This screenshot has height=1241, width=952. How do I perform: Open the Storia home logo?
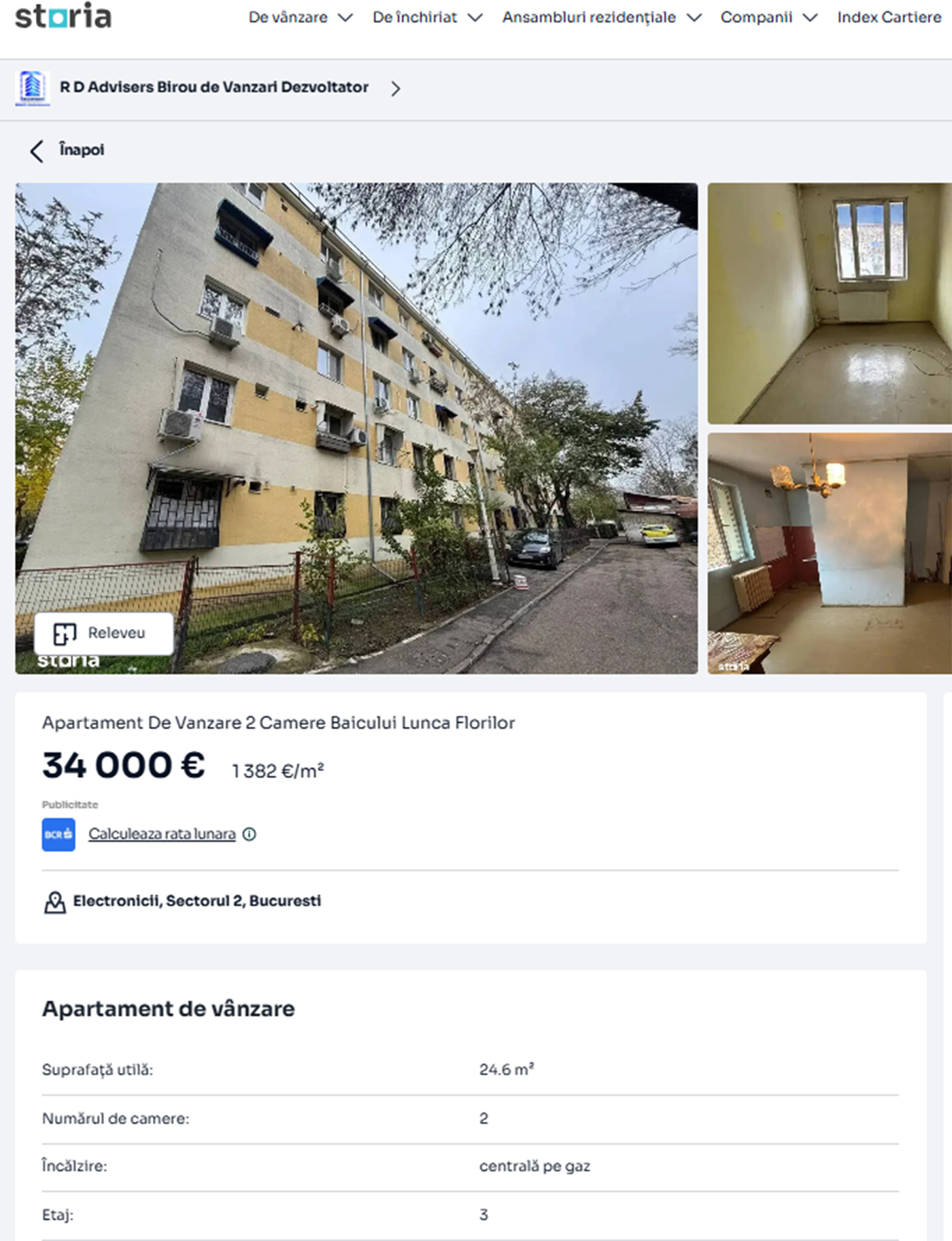coord(63,16)
